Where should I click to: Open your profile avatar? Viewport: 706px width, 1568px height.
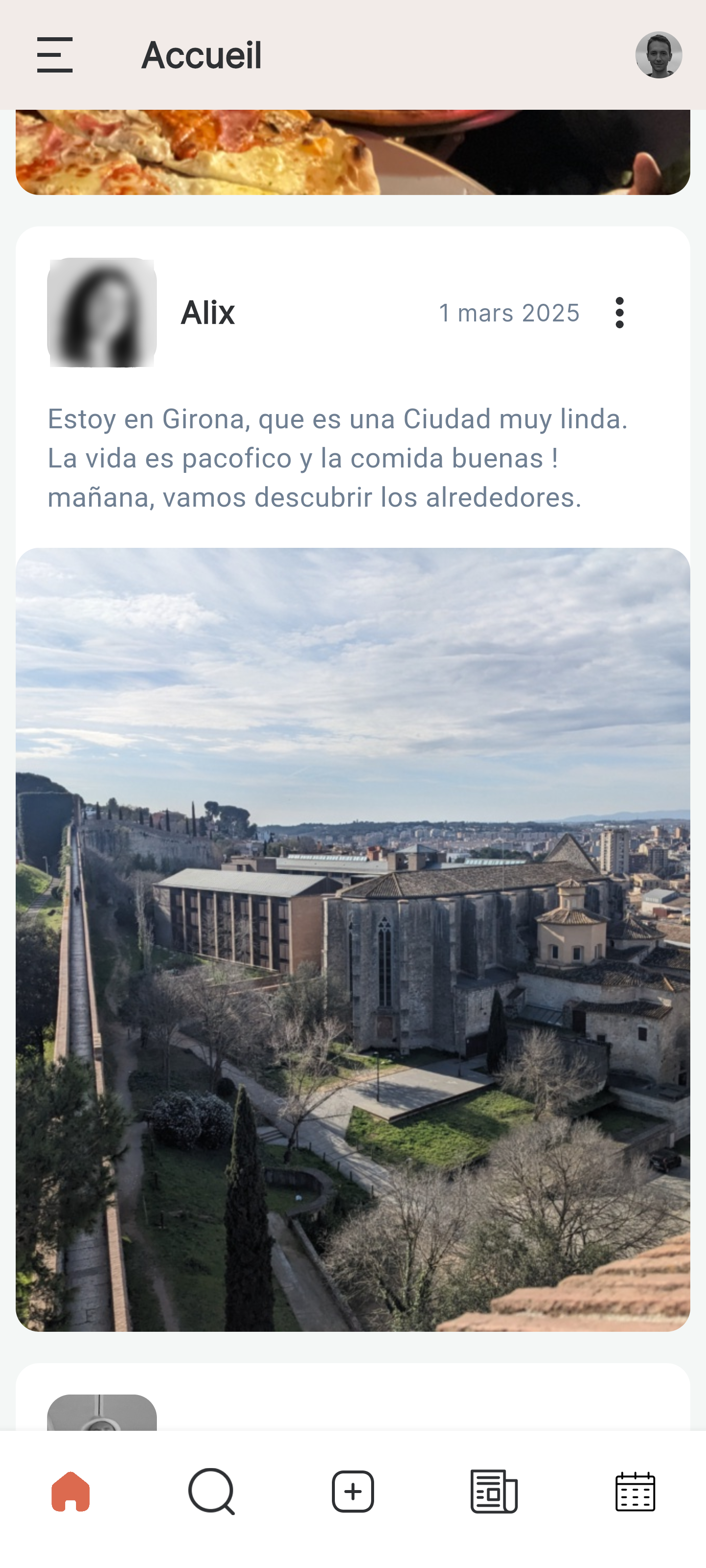pos(658,55)
